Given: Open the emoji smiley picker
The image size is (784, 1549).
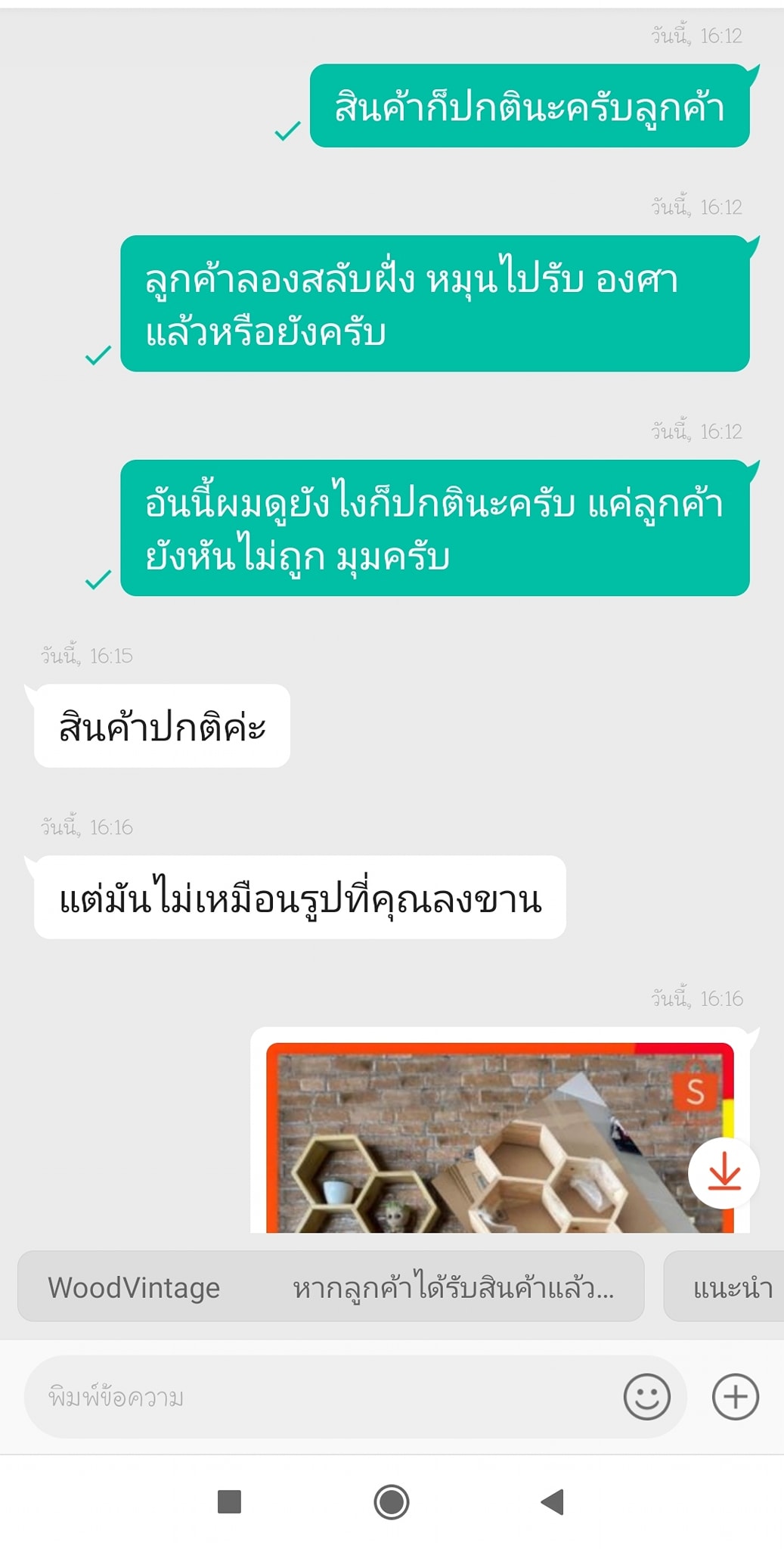Looking at the screenshot, I should click(x=646, y=1397).
